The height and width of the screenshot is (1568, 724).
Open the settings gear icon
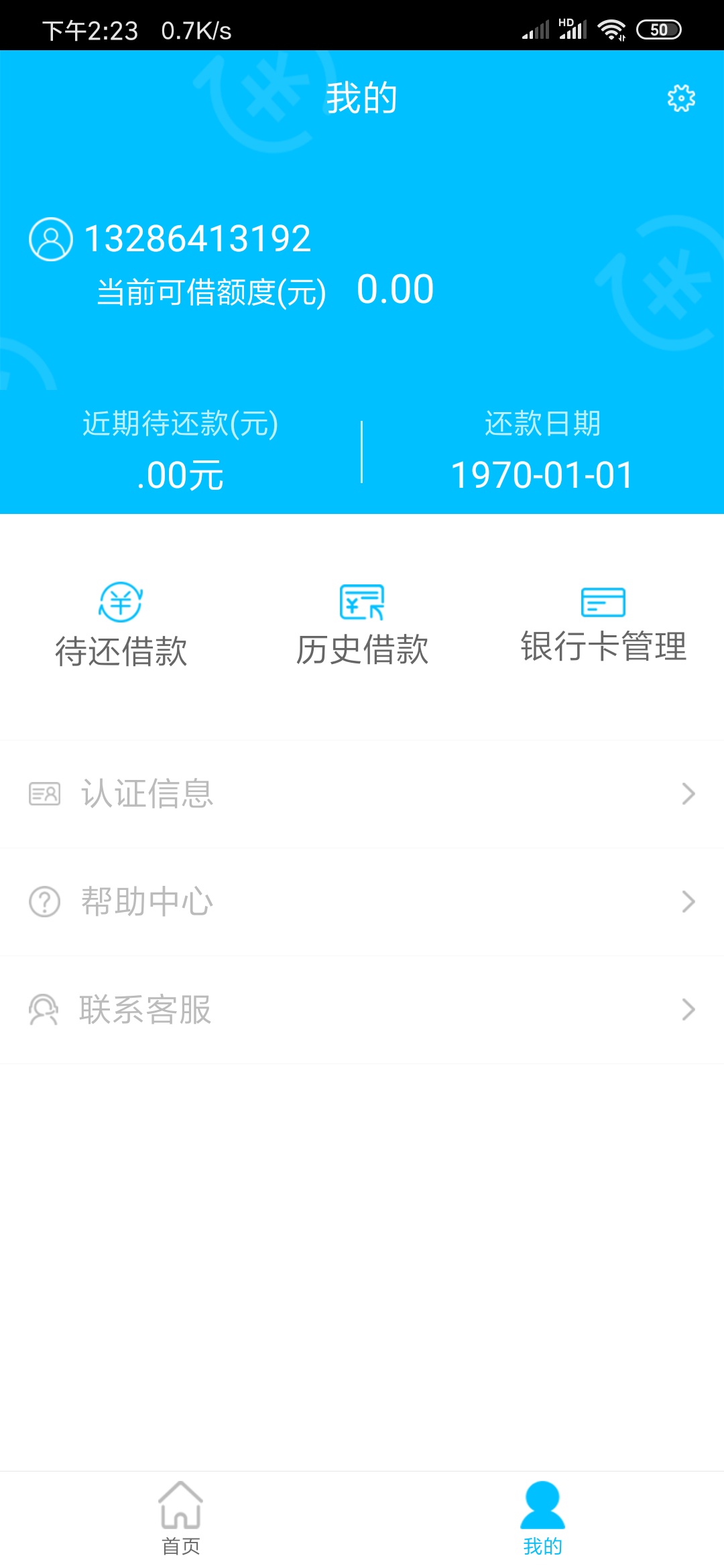(681, 99)
